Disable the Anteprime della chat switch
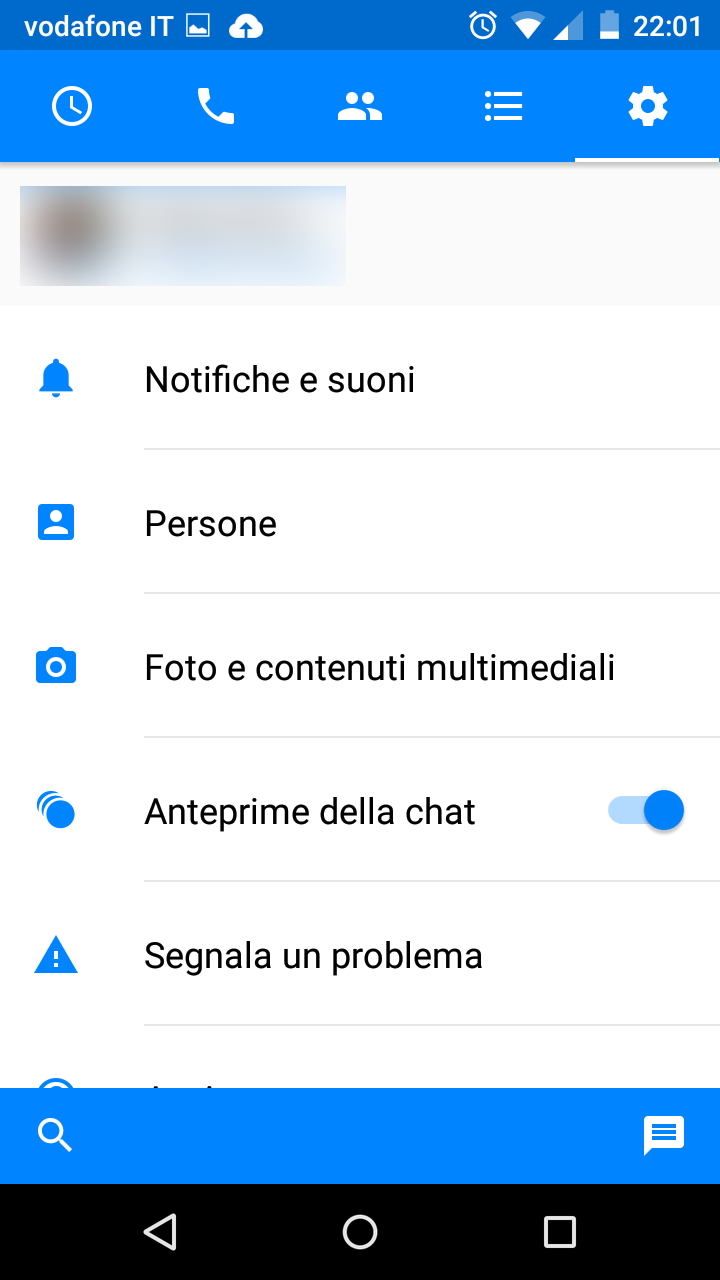This screenshot has height=1280, width=720. [x=646, y=811]
